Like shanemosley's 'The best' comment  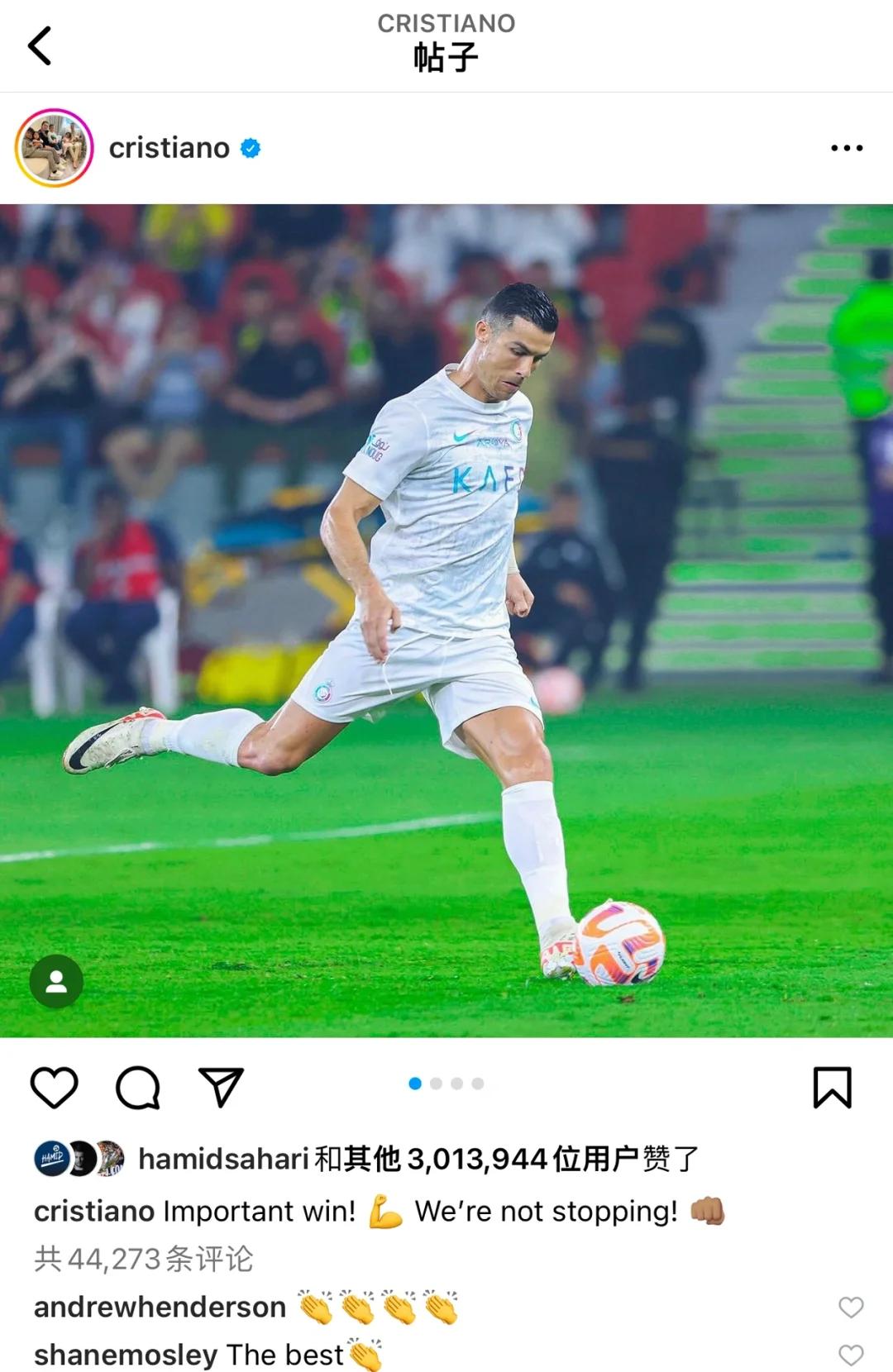pos(851,1355)
